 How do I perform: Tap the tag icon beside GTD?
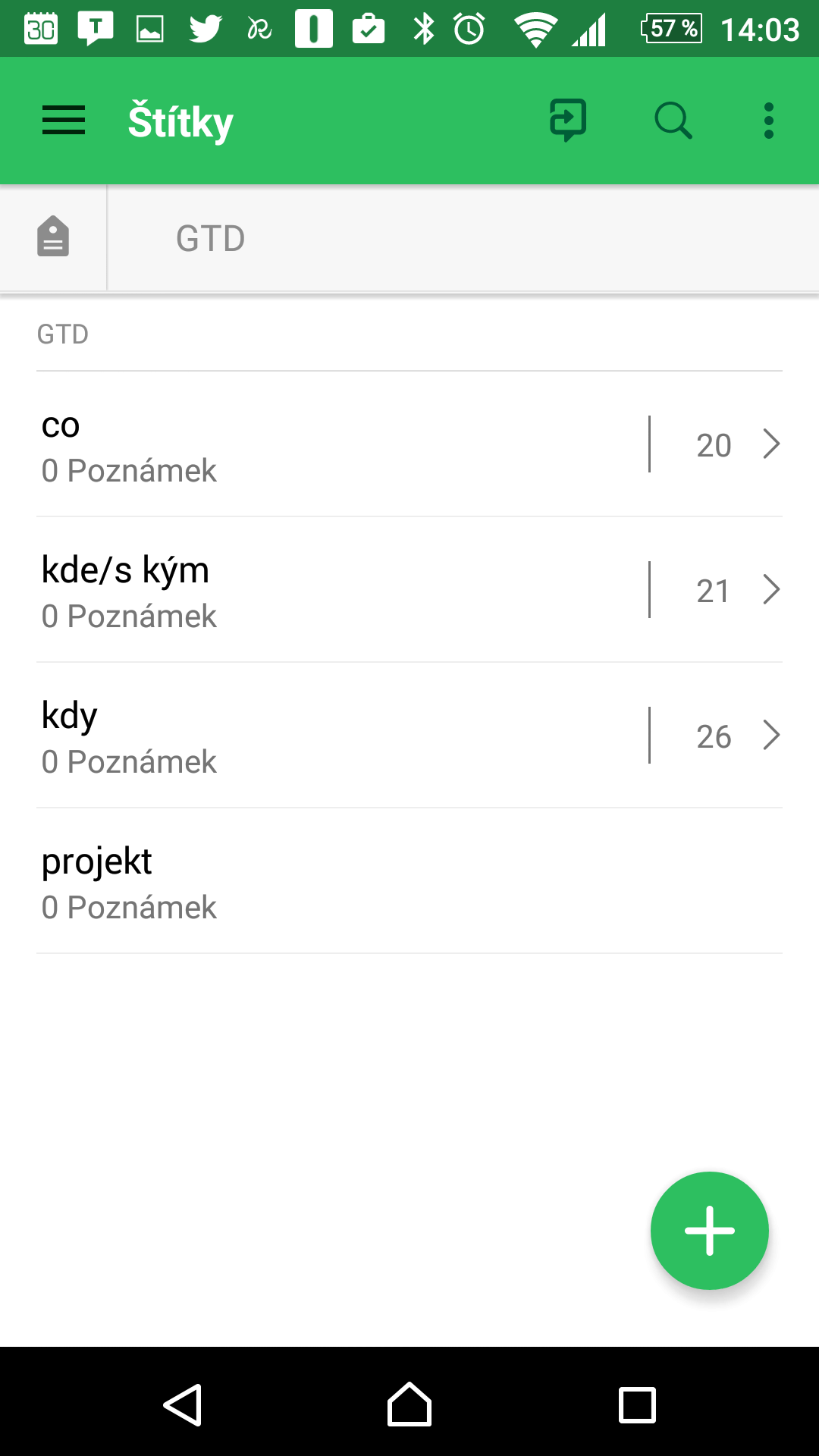53,237
